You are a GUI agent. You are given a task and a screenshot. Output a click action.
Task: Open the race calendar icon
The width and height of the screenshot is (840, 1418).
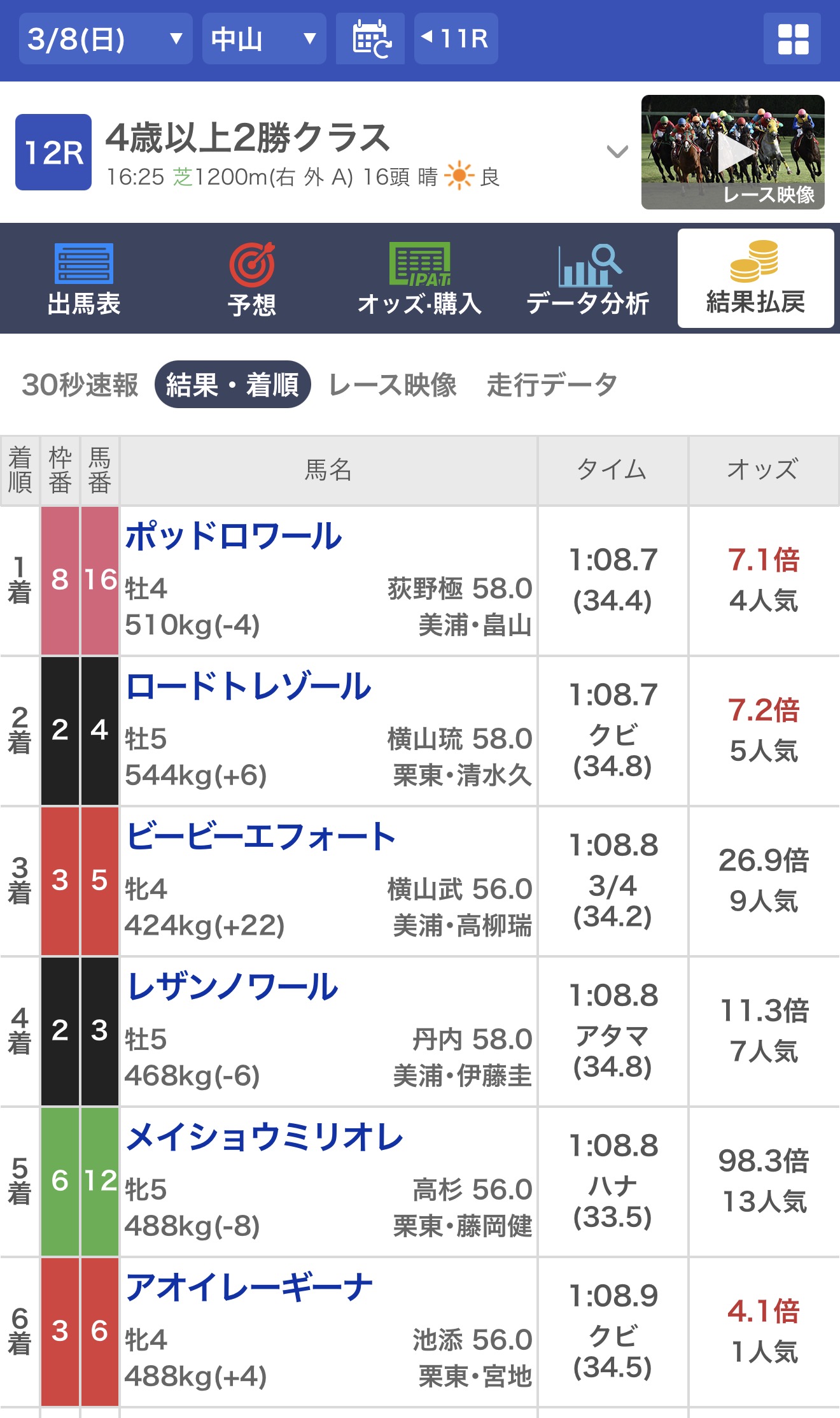[370, 39]
